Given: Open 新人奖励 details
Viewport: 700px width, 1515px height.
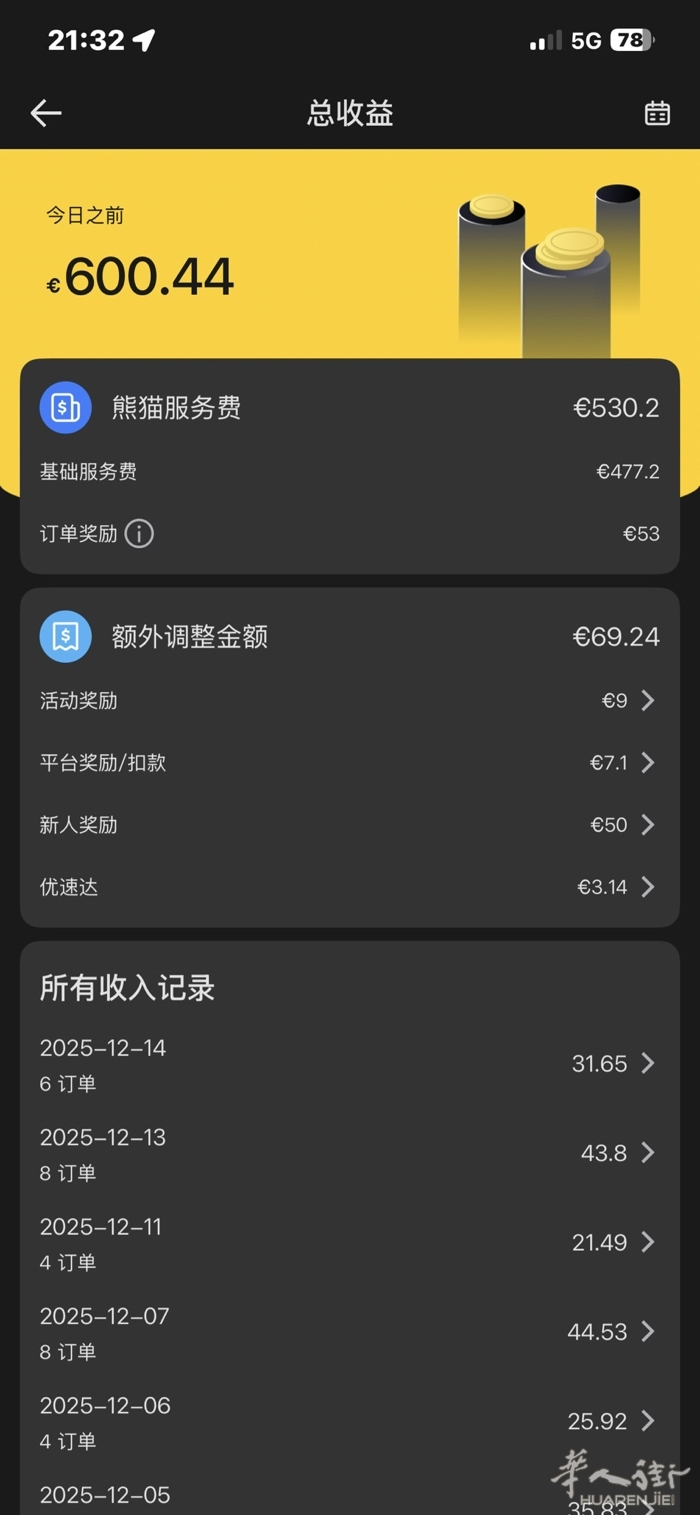Looking at the screenshot, I should coord(350,825).
